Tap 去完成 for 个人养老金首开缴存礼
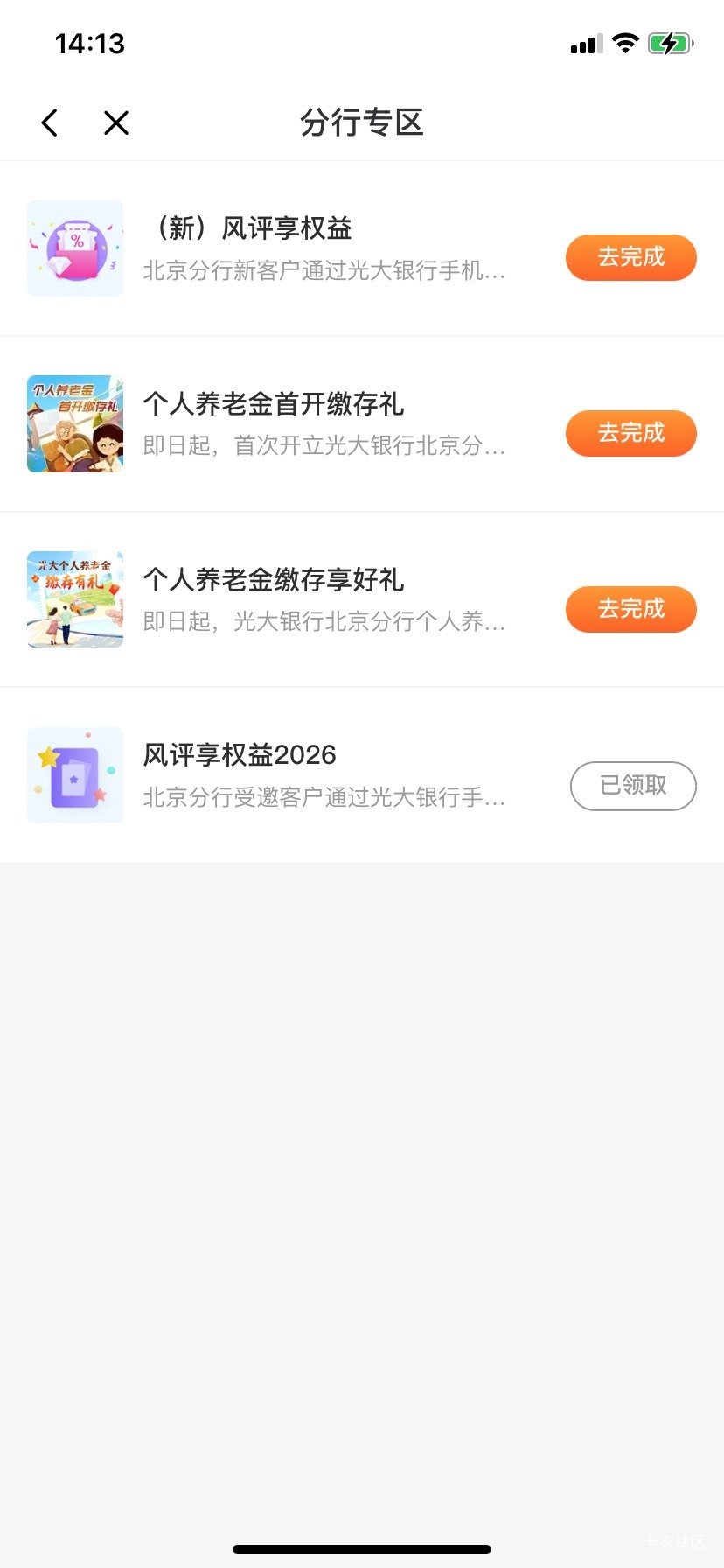724x1568 pixels. point(630,433)
